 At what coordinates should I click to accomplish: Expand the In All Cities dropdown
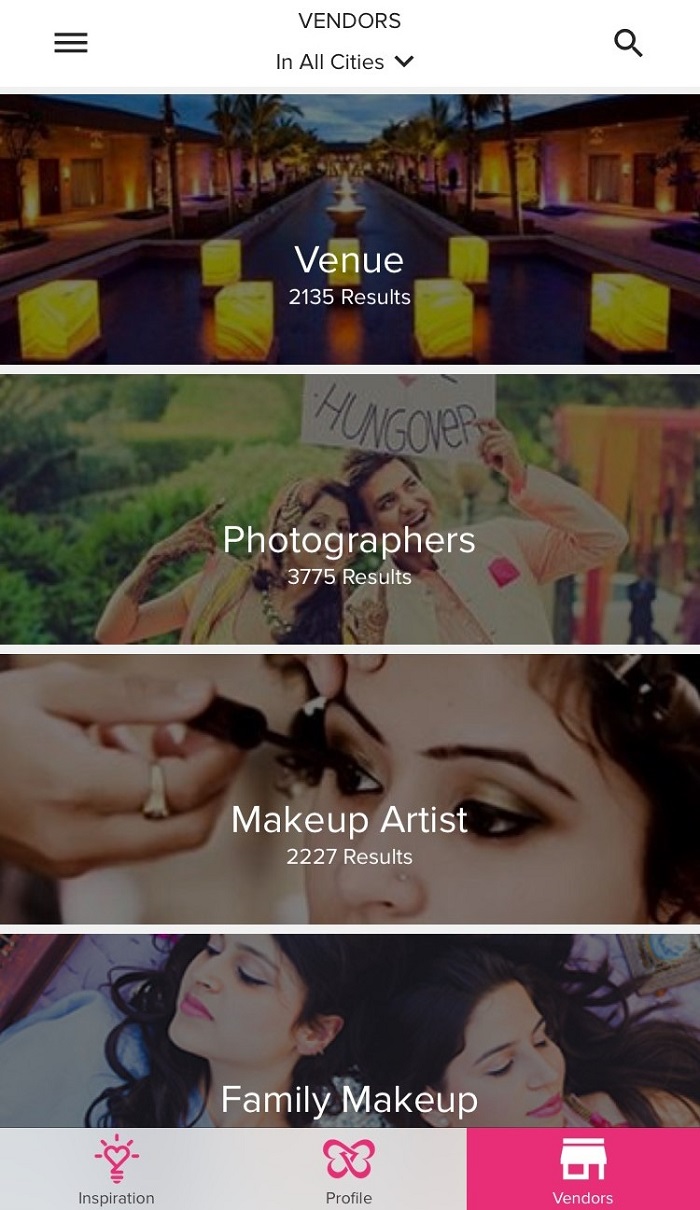click(345, 62)
